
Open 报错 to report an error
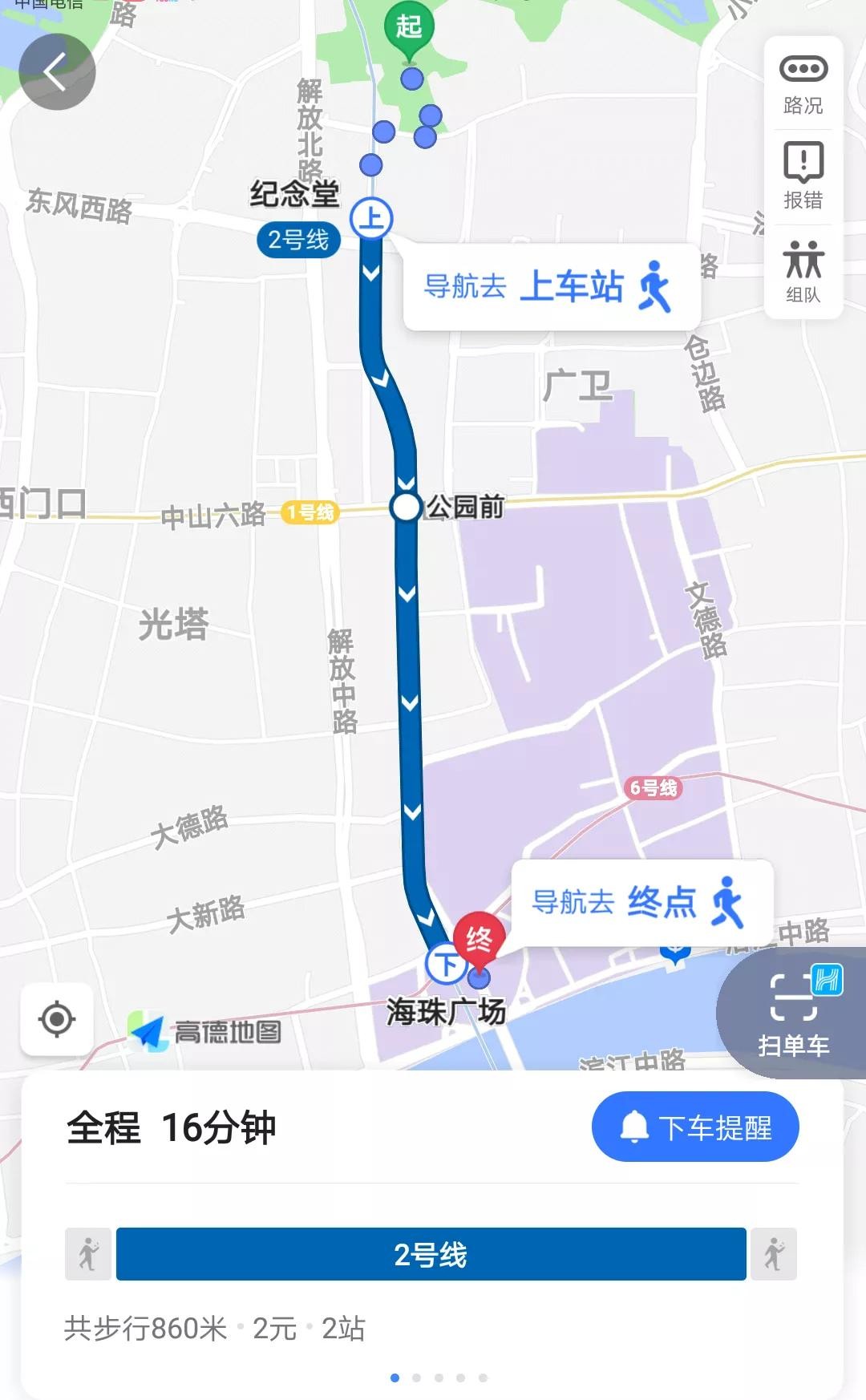click(x=803, y=176)
